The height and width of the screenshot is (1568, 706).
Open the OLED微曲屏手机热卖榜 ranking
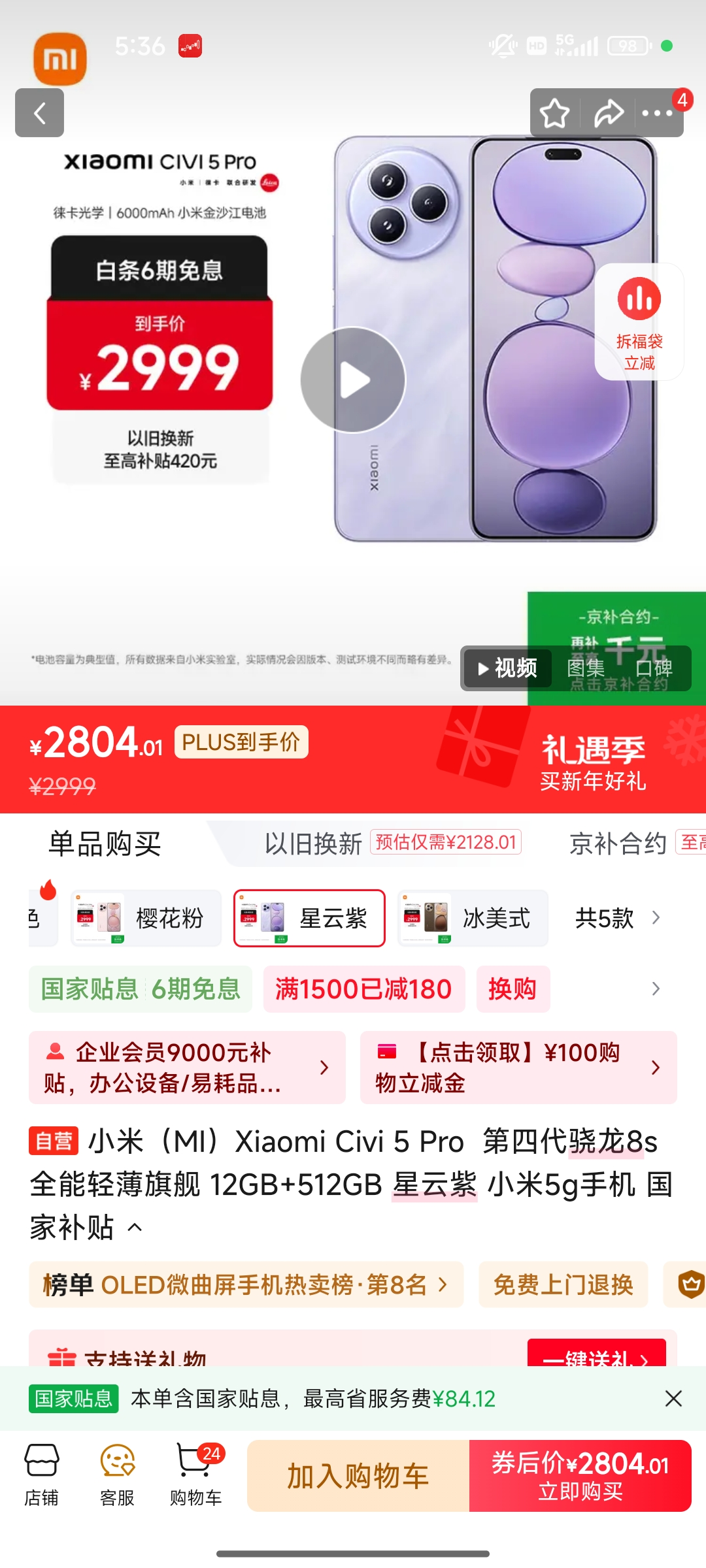click(x=246, y=1284)
